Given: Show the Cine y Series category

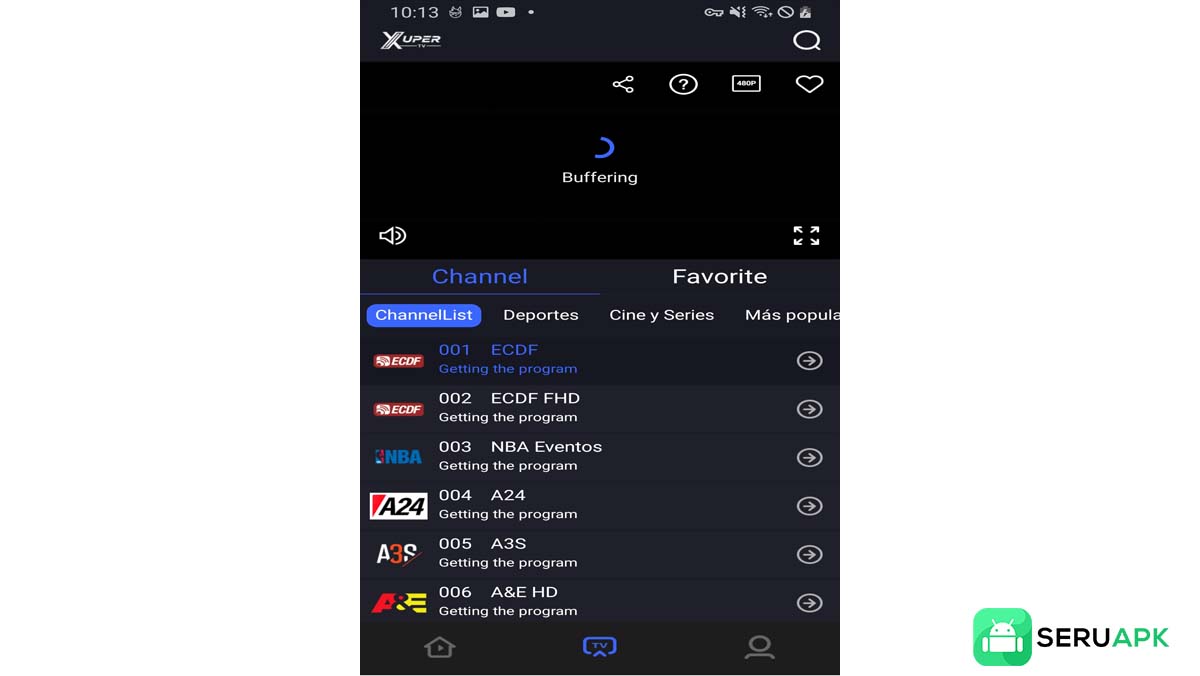Looking at the screenshot, I should pyautogui.click(x=661, y=315).
